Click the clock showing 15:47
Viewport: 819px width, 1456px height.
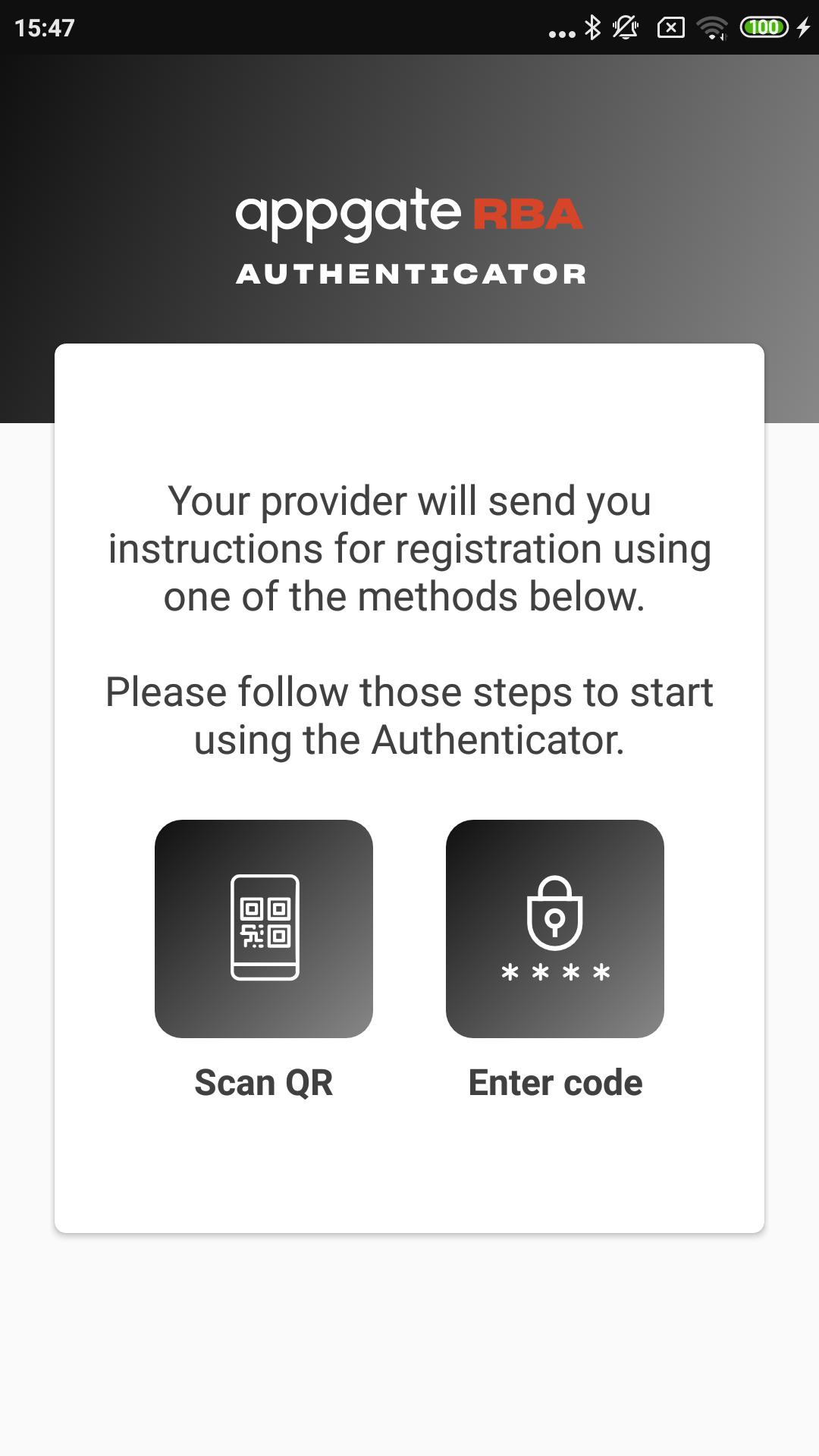click(x=45, y=27)
